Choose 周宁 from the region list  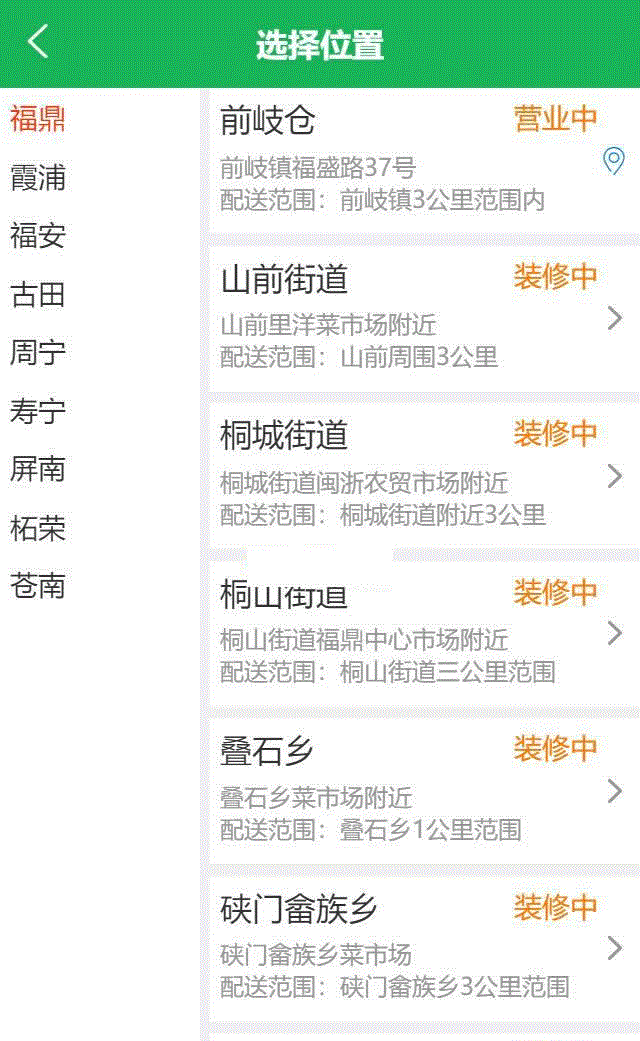tap(38, 352)
